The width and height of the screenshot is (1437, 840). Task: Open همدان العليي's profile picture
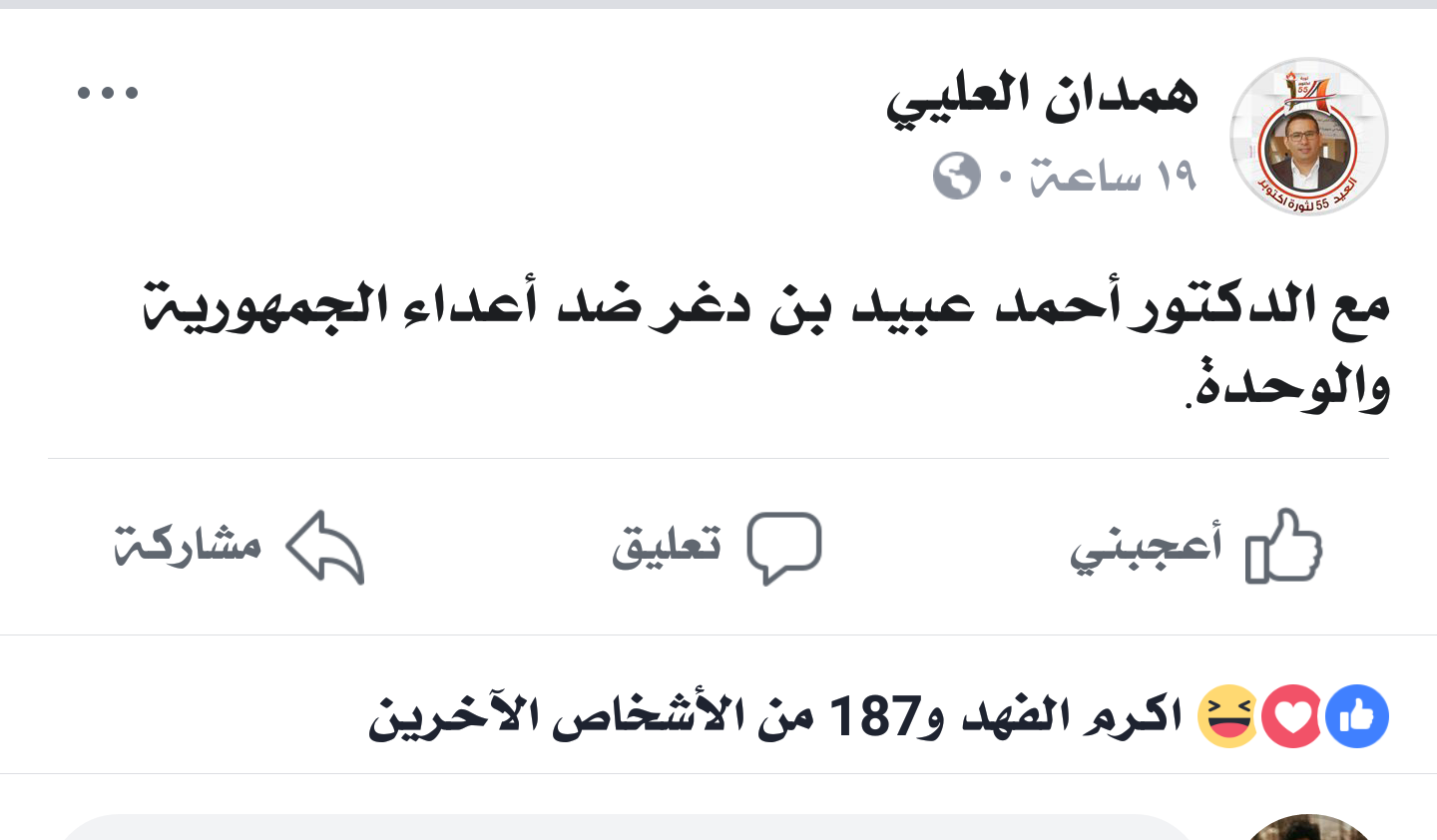point(1308,137)
